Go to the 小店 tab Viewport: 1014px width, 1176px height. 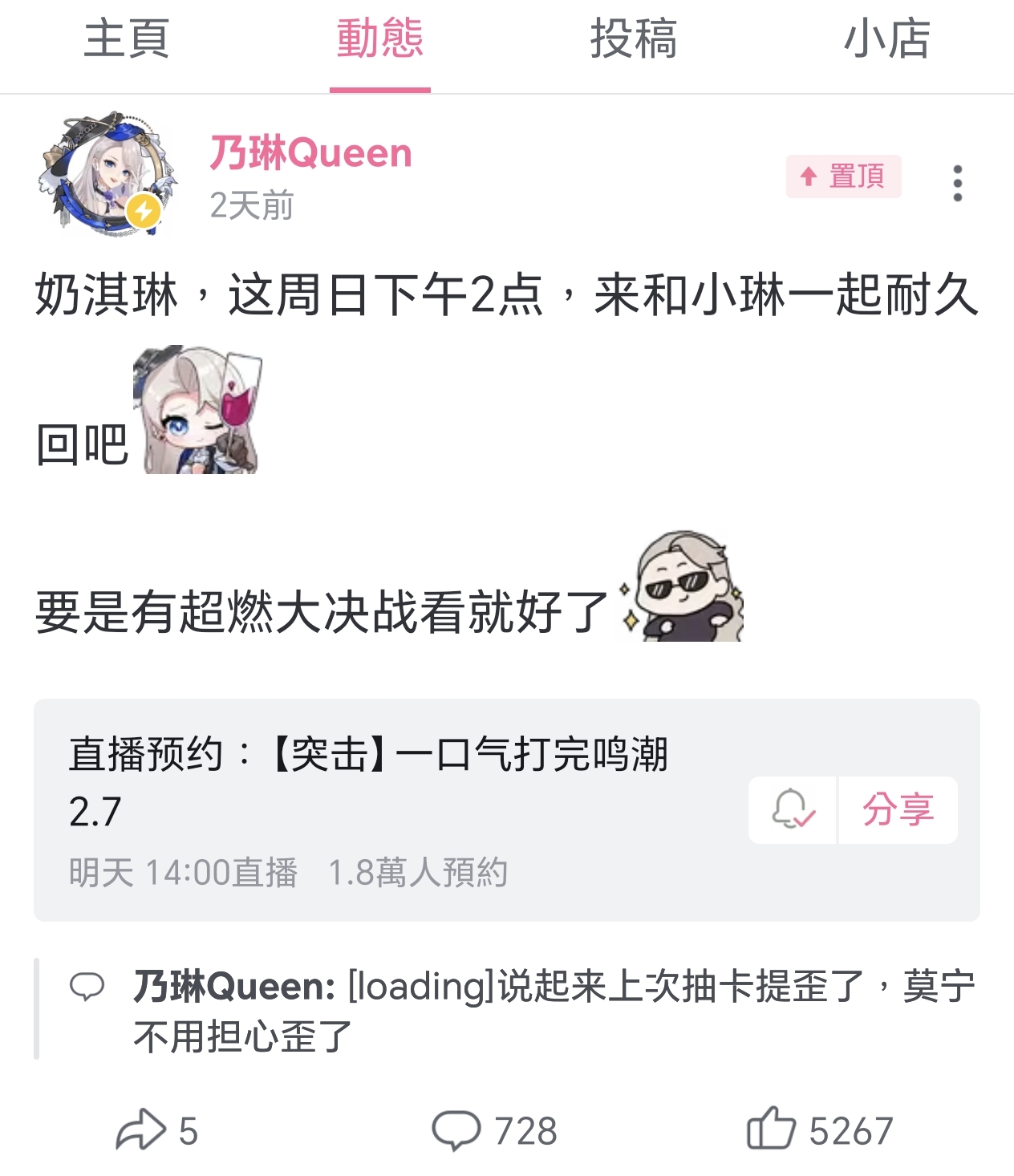tap(887, 39)
